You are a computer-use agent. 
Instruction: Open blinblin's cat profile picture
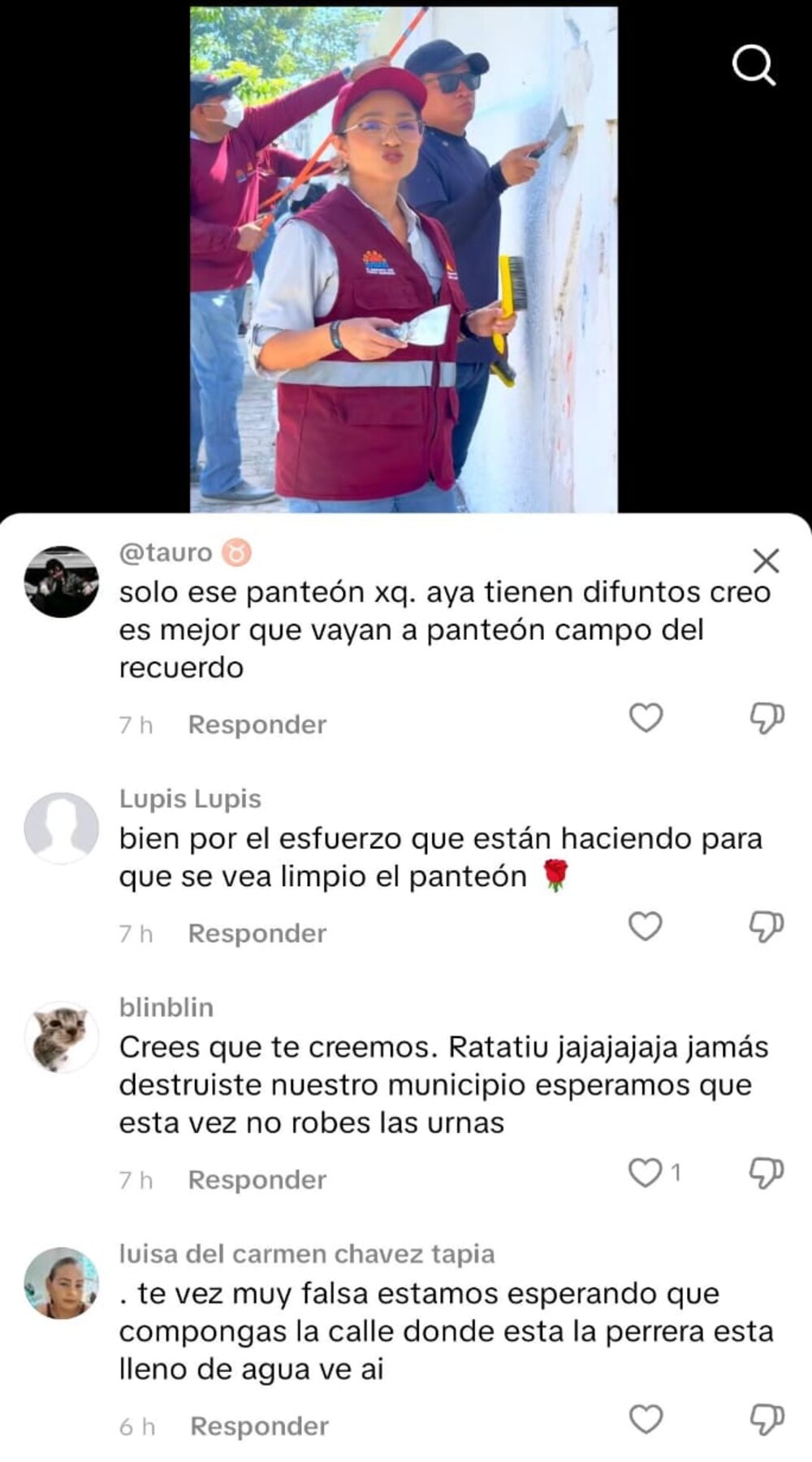[x=62, y=1037]
